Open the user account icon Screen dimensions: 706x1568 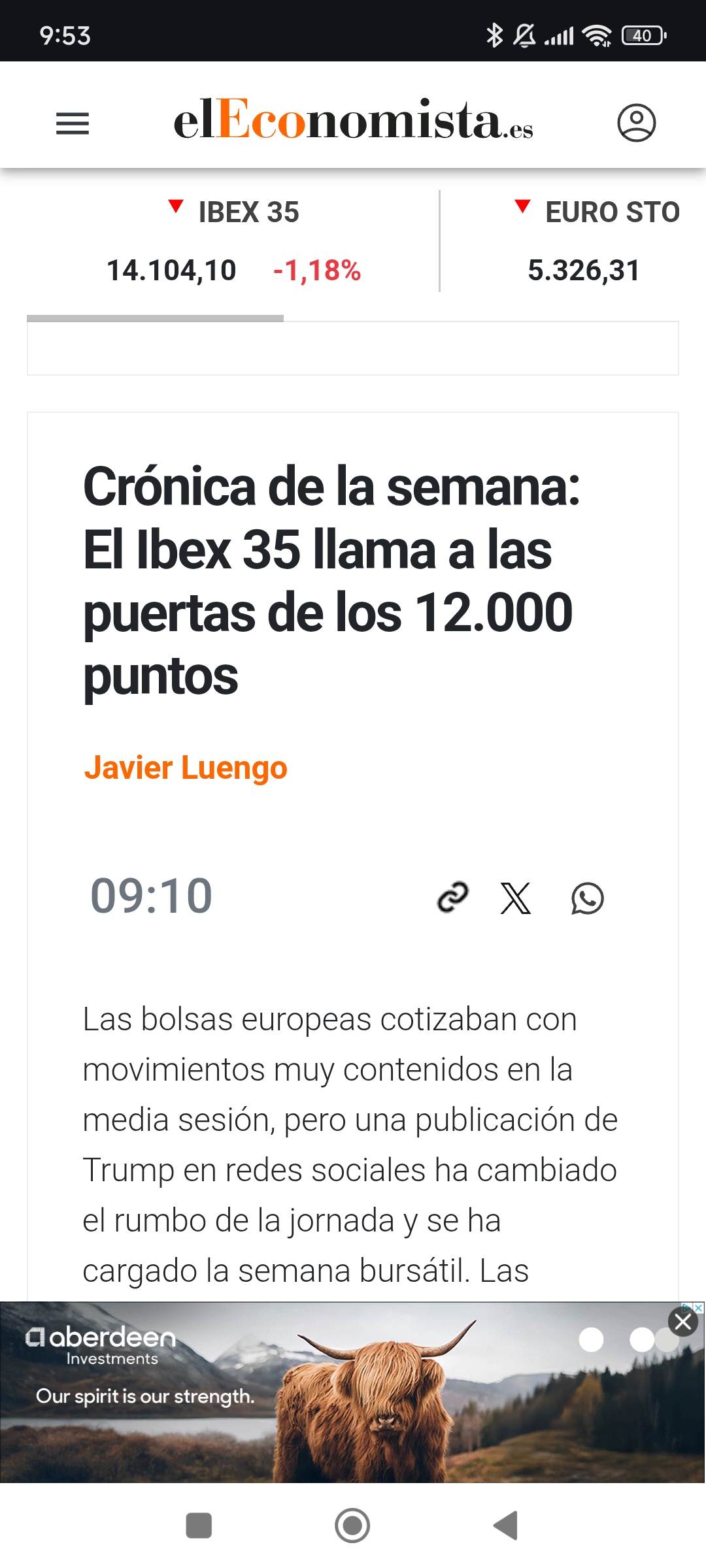tap(636, 122)
